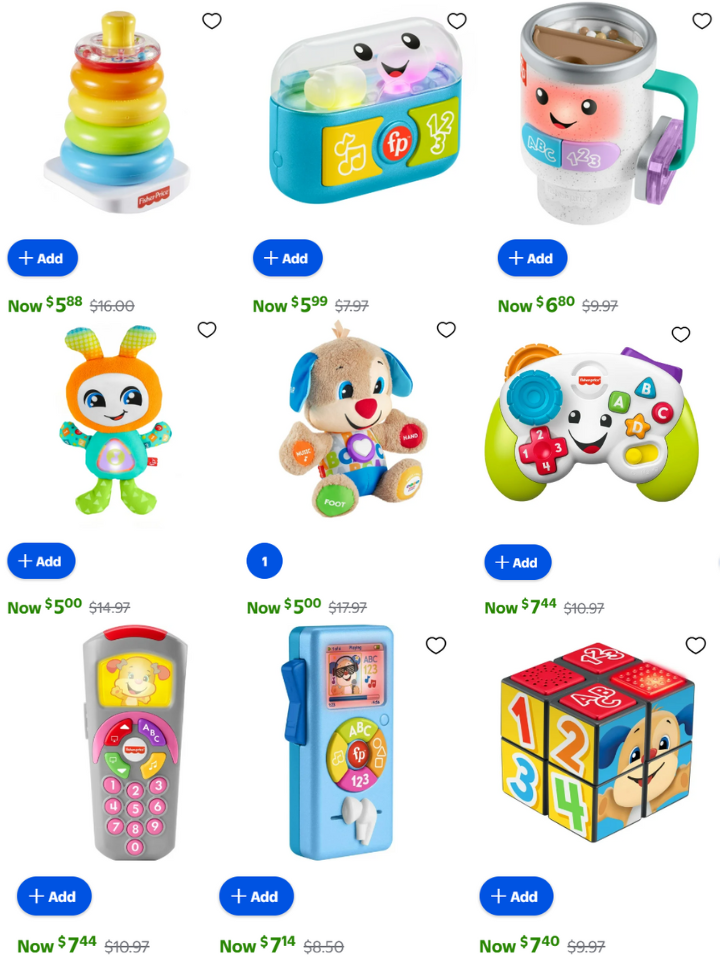The width and height of the screenshot is (720, 960).
Task: Add the toy coffee tumbler to cart
Action: 532,258
